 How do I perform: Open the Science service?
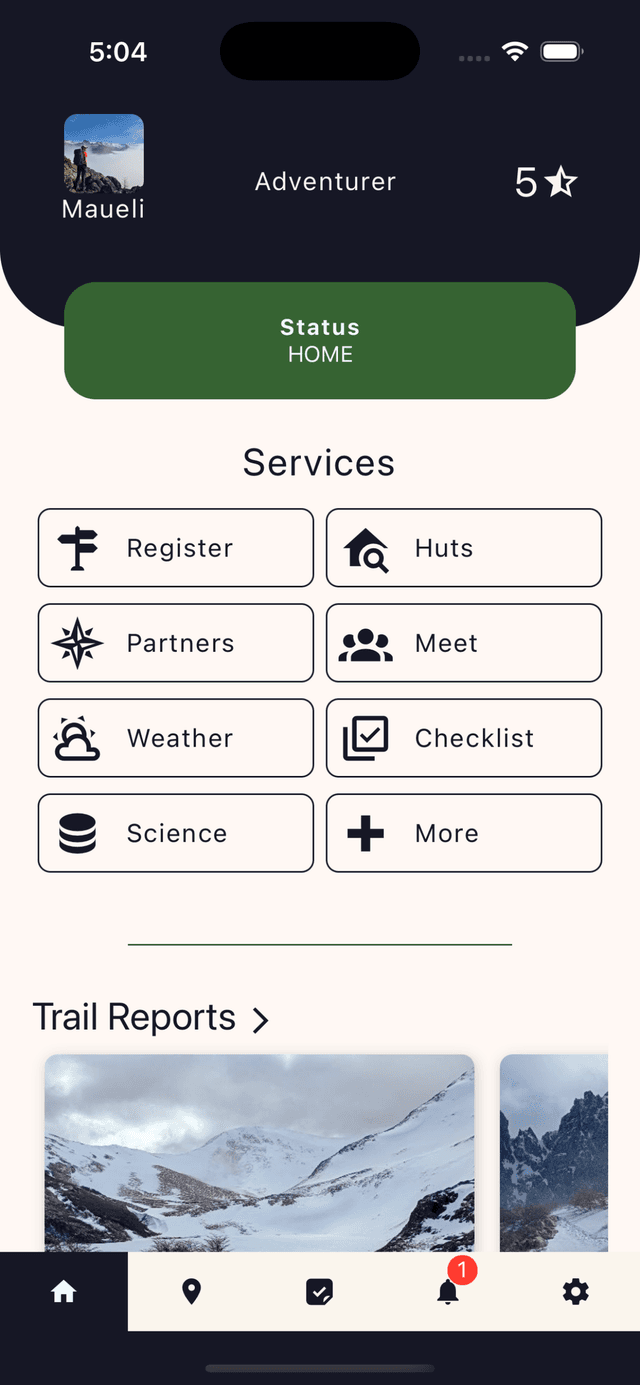click(x=176, y=833)
